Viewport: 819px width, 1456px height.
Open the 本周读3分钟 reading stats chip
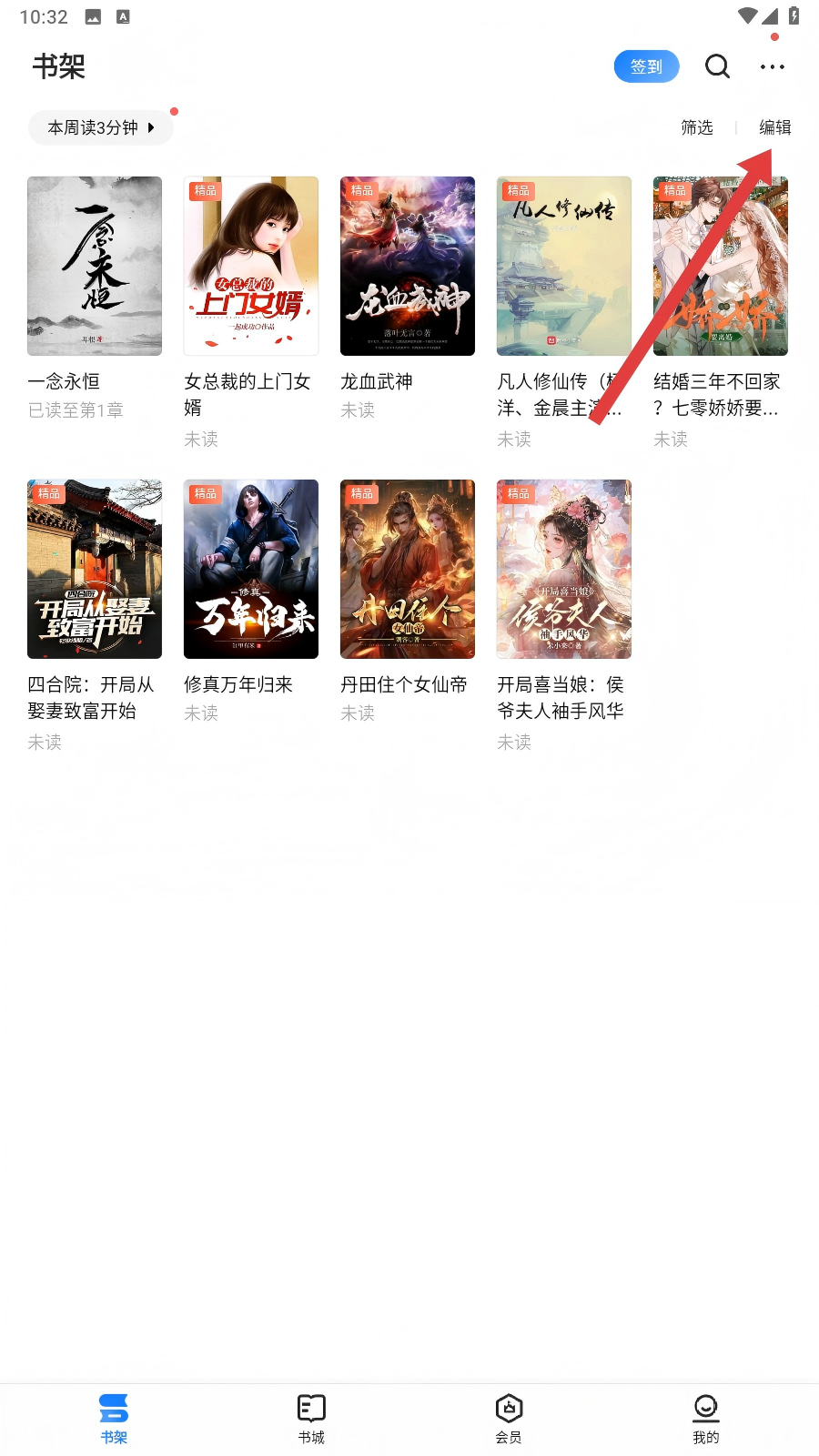click(x=100, y=127)
